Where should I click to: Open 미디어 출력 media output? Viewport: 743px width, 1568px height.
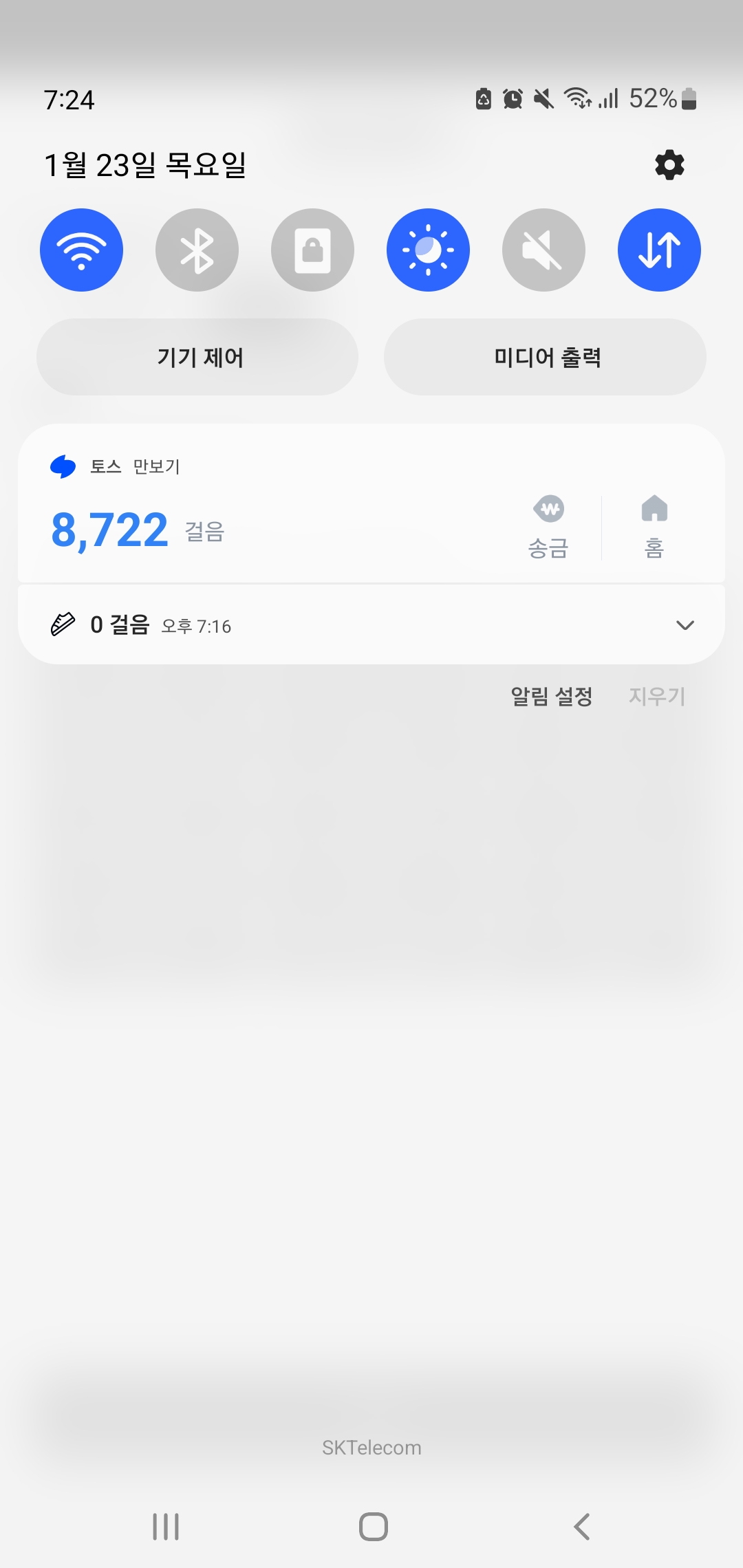(545, 357)
